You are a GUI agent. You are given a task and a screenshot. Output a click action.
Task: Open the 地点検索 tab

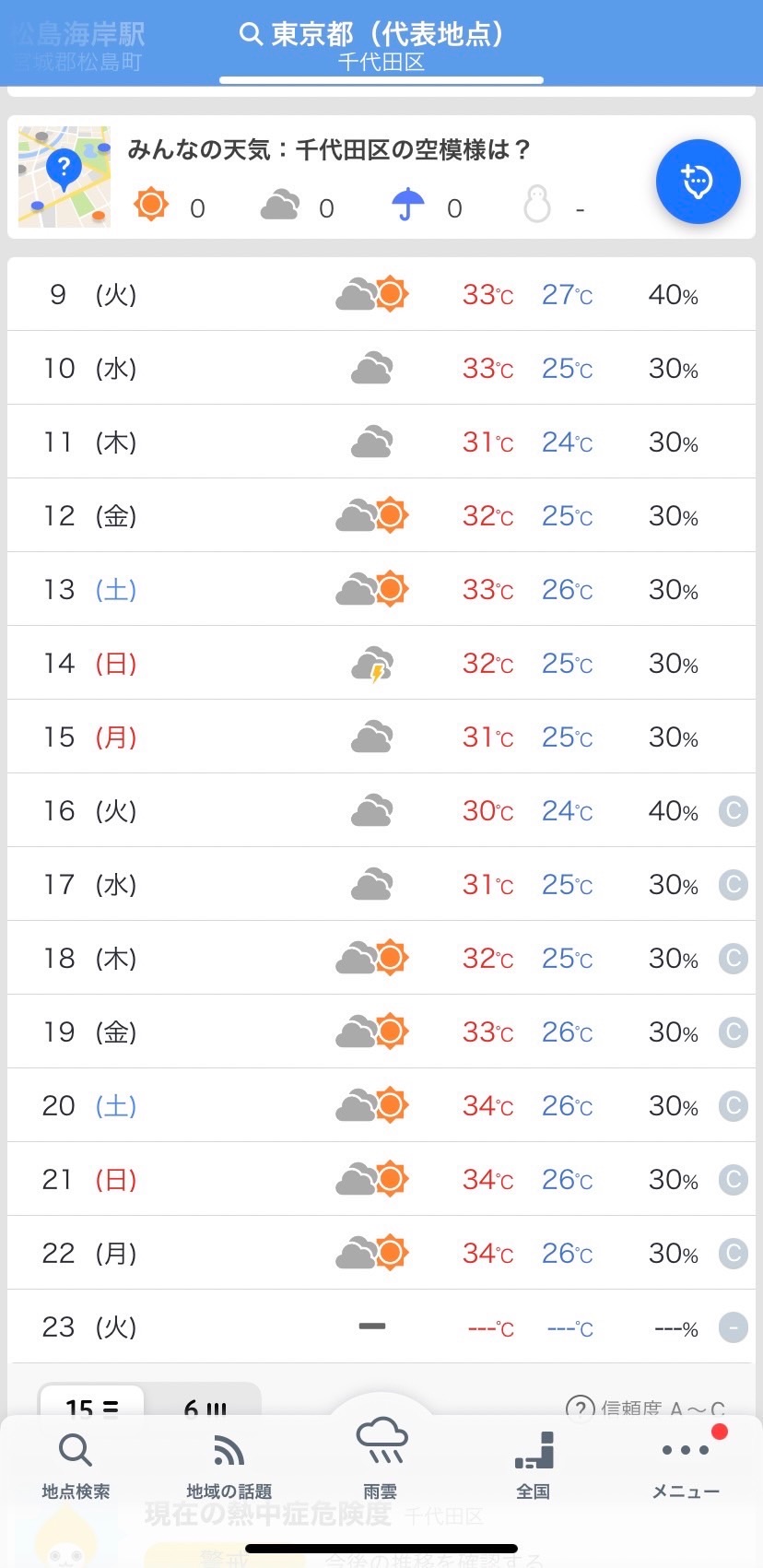[x=76, y=1466]
